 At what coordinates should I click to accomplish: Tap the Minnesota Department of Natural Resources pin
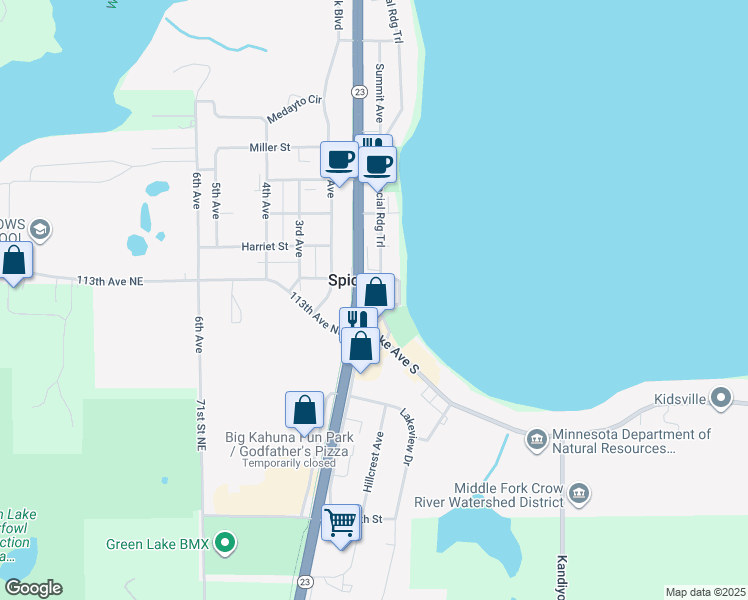coord(536,439)
